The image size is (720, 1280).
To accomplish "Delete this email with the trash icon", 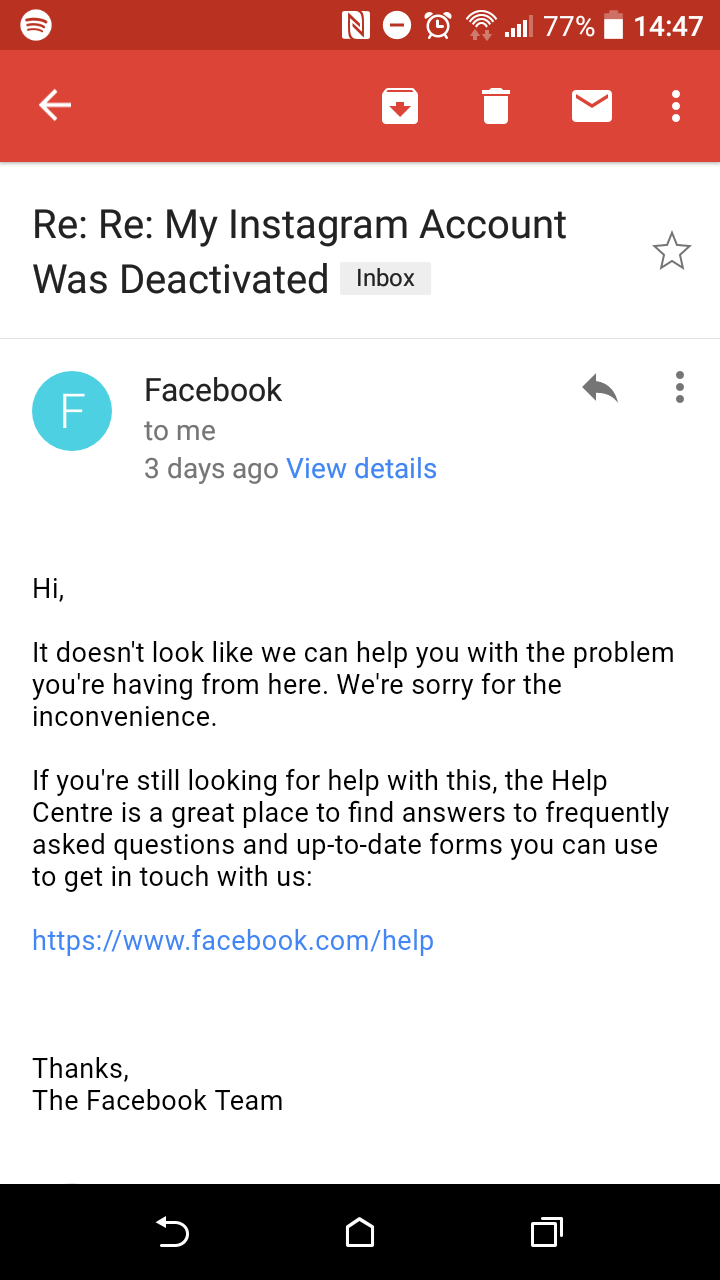I will tap(496, 105).
